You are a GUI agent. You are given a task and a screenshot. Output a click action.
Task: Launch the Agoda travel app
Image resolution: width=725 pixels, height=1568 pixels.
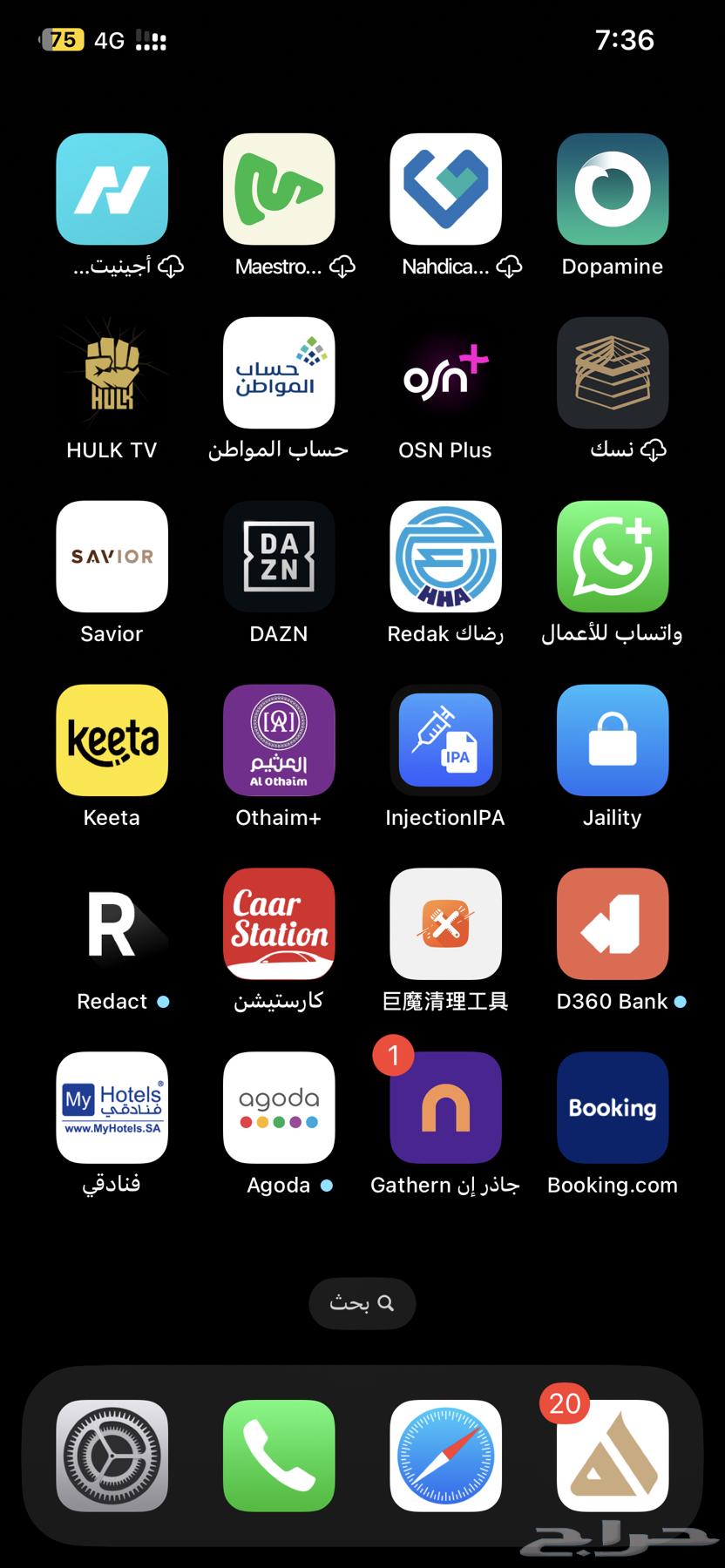(x=279, y=1107)
